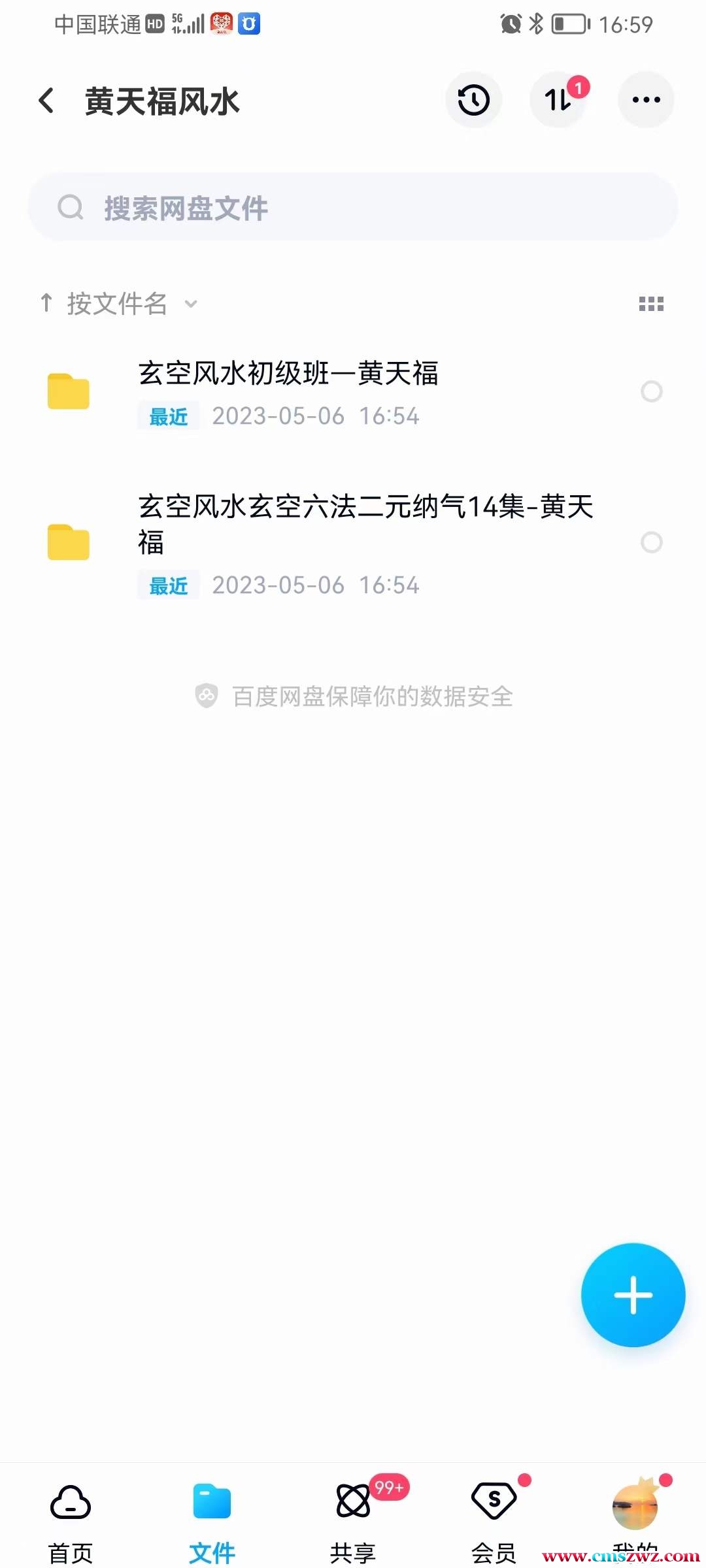Switch to grid view layout

[x=651, y=304]
